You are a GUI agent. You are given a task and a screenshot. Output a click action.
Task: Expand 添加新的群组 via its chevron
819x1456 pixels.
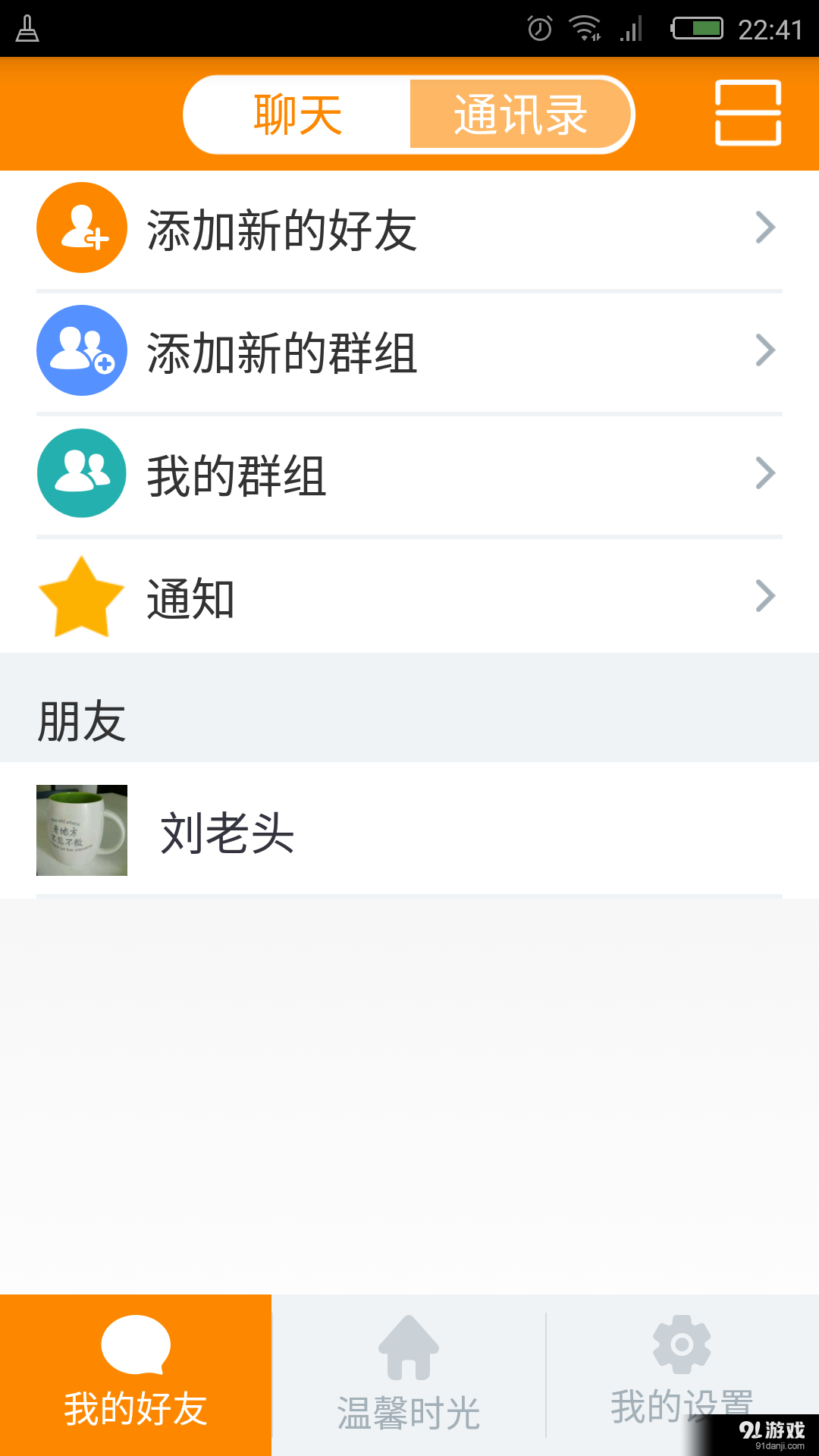[x=766, y=350]
